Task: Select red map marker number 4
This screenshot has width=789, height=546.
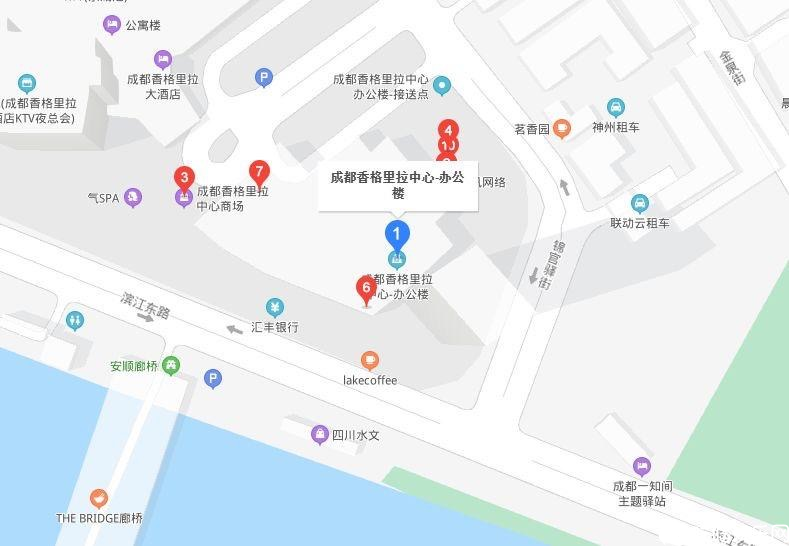Action: click(x=449, y=129)
